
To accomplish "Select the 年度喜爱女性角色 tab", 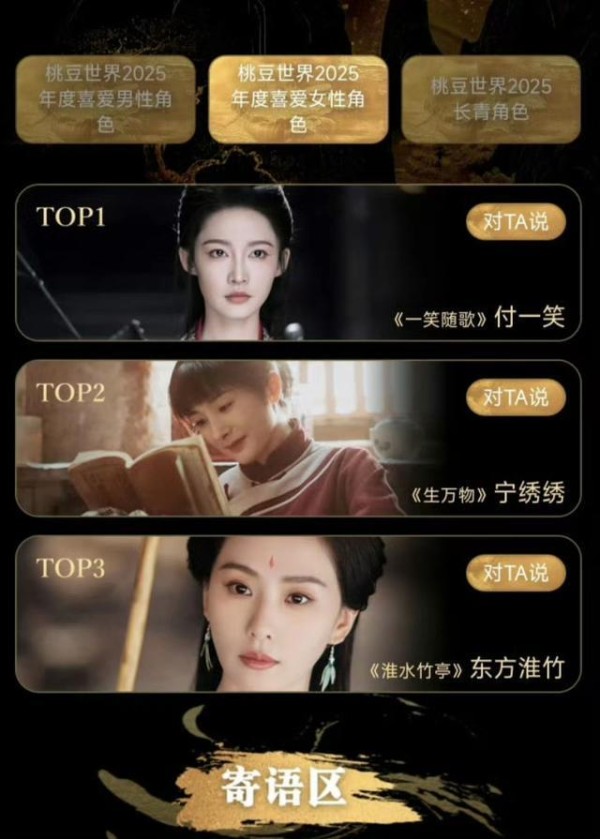I will tap(297, 98).
